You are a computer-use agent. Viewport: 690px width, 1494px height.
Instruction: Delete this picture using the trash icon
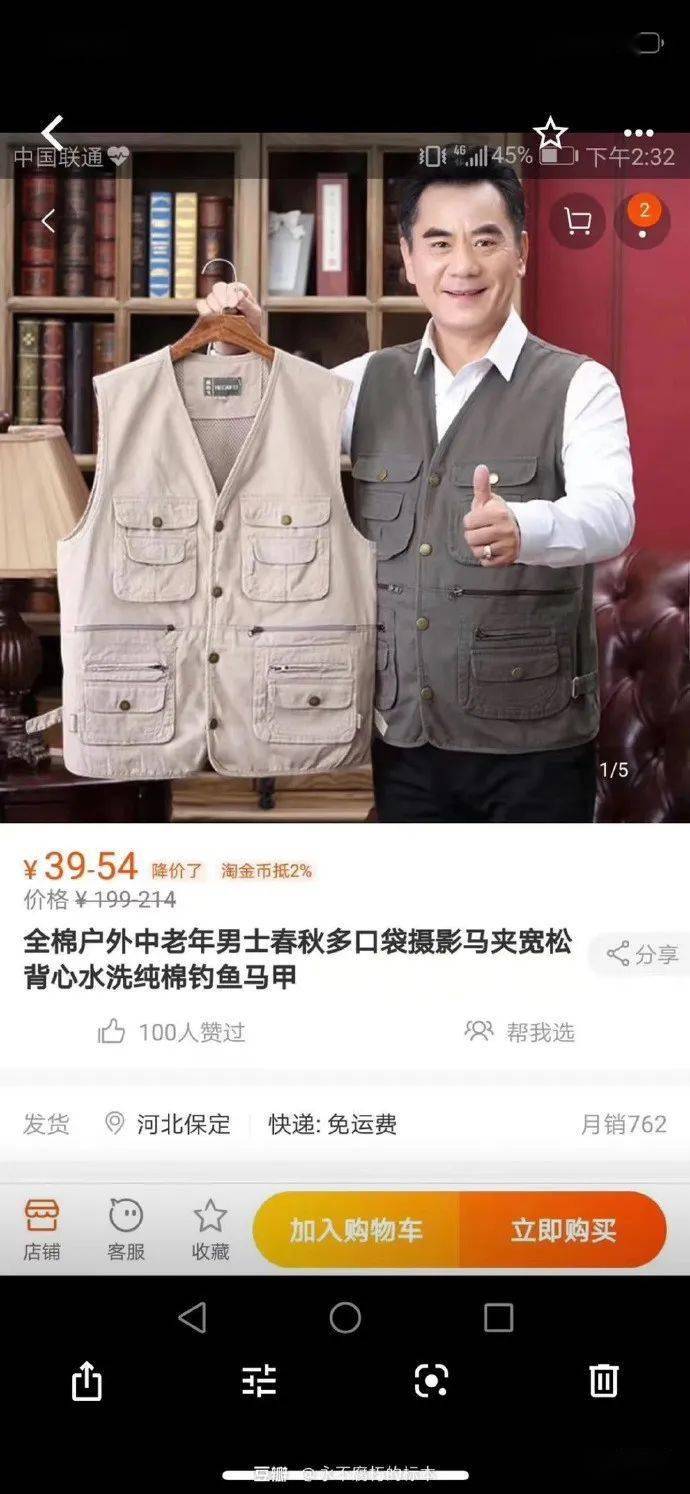[603, 1381]
